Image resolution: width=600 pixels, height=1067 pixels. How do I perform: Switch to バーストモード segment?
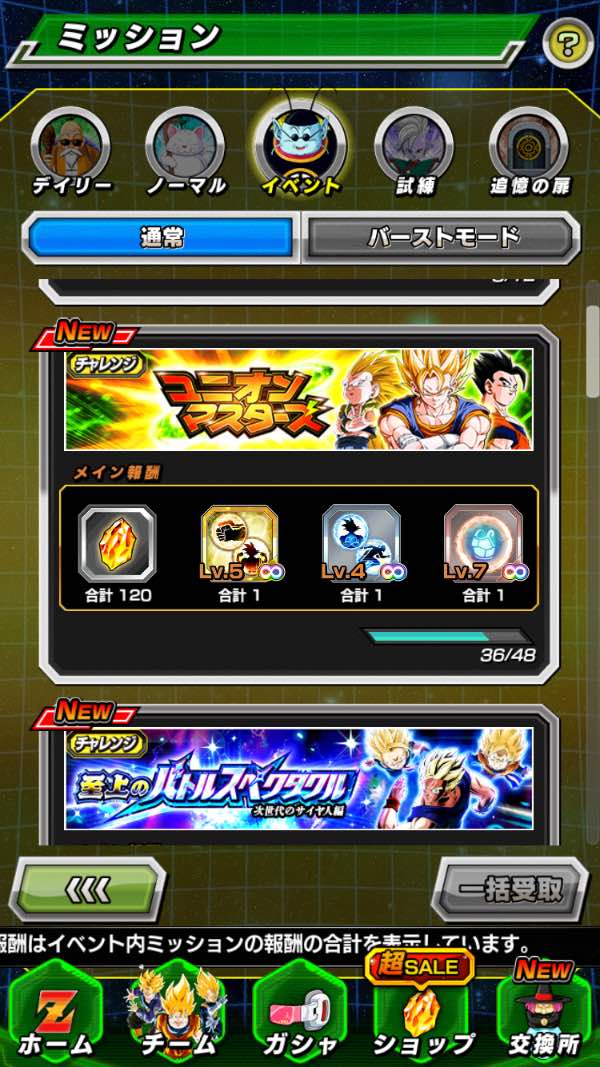441,238
